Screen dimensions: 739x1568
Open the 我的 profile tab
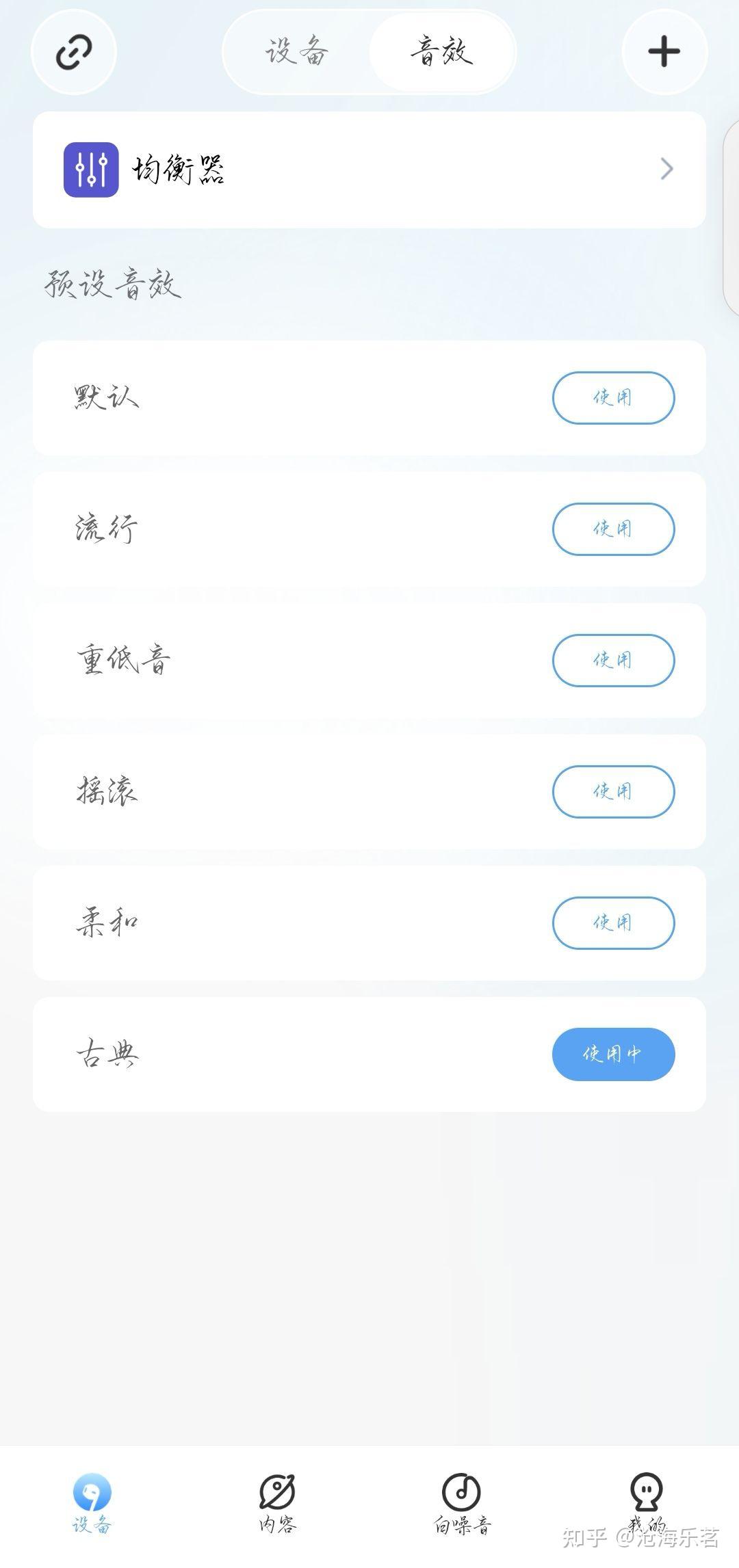(646, 1503)
